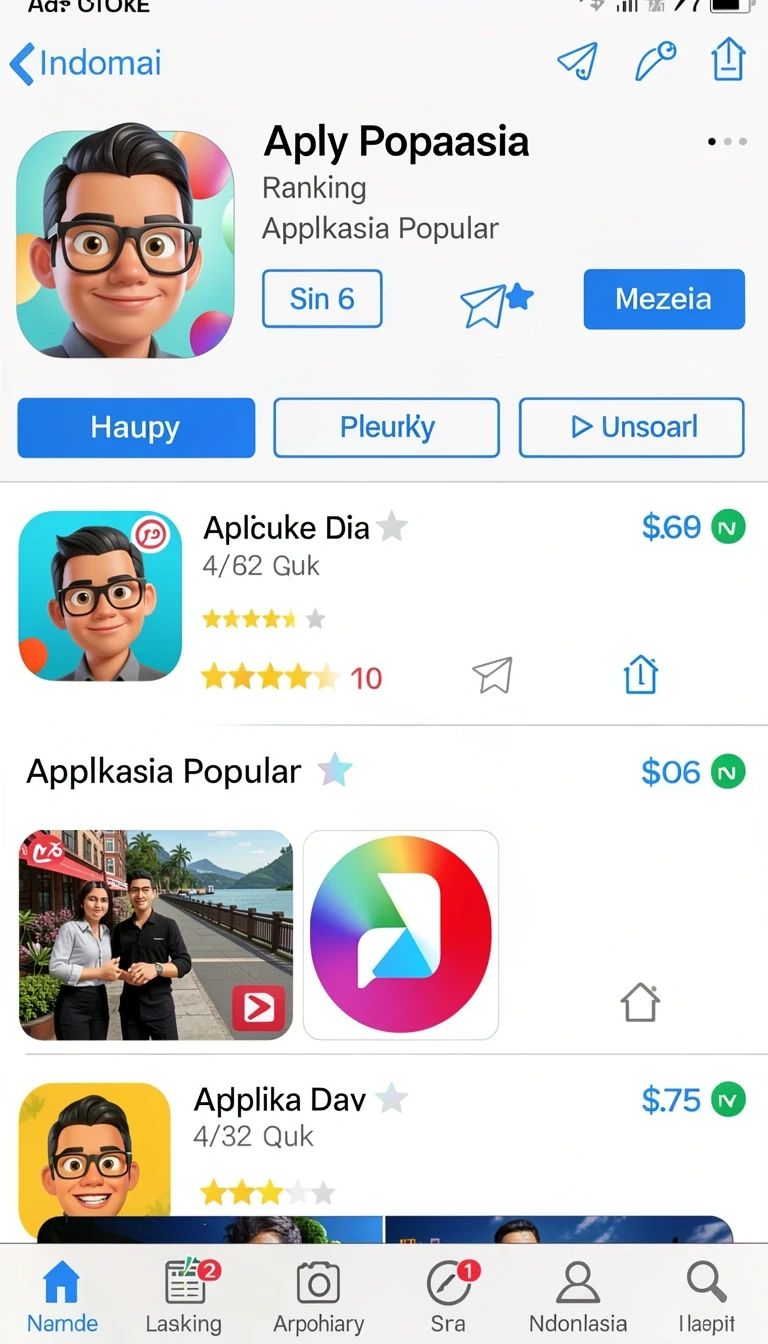The image size is (768, 1344).
Task: Switch to the Pleurky tab
Action: pos(386,428)
